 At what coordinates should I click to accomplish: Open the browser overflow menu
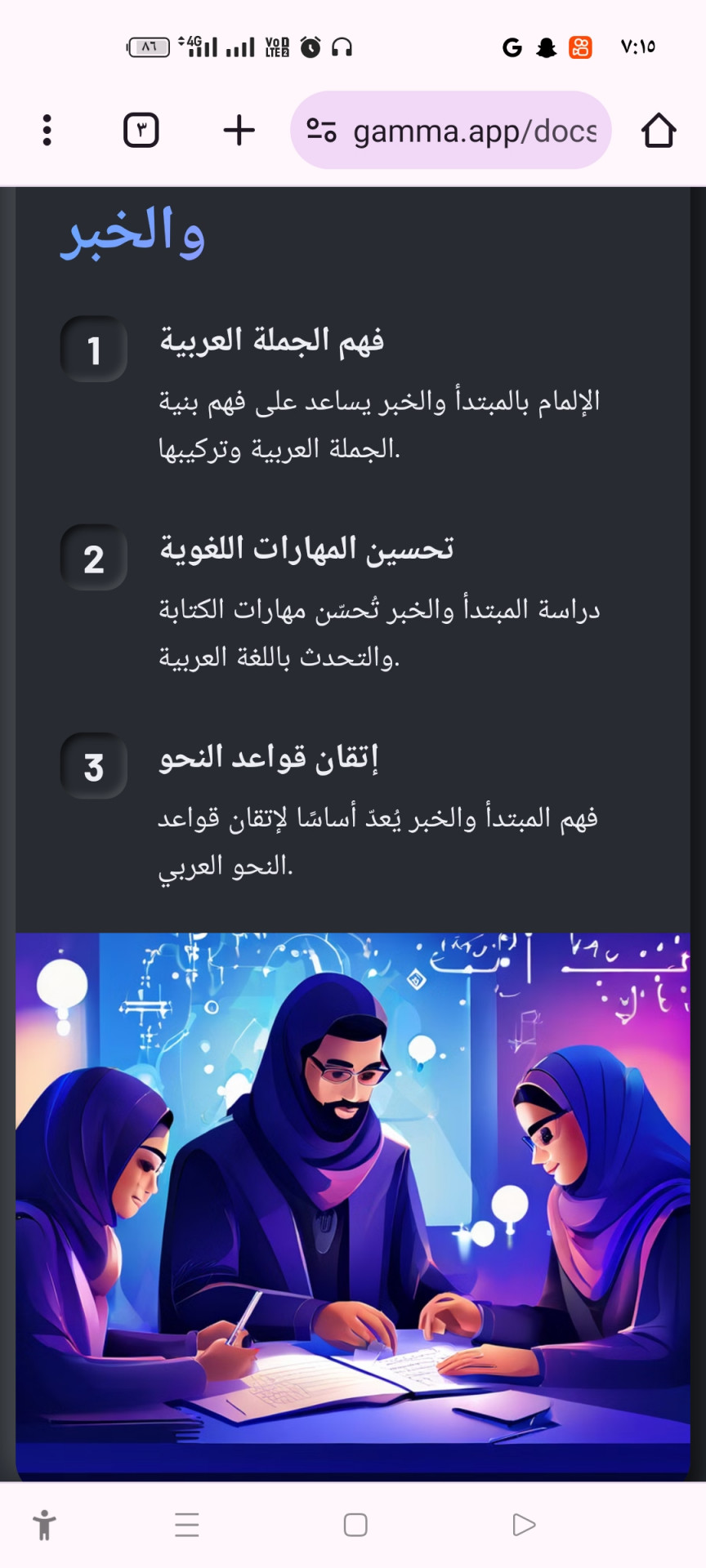coord(47,131)
